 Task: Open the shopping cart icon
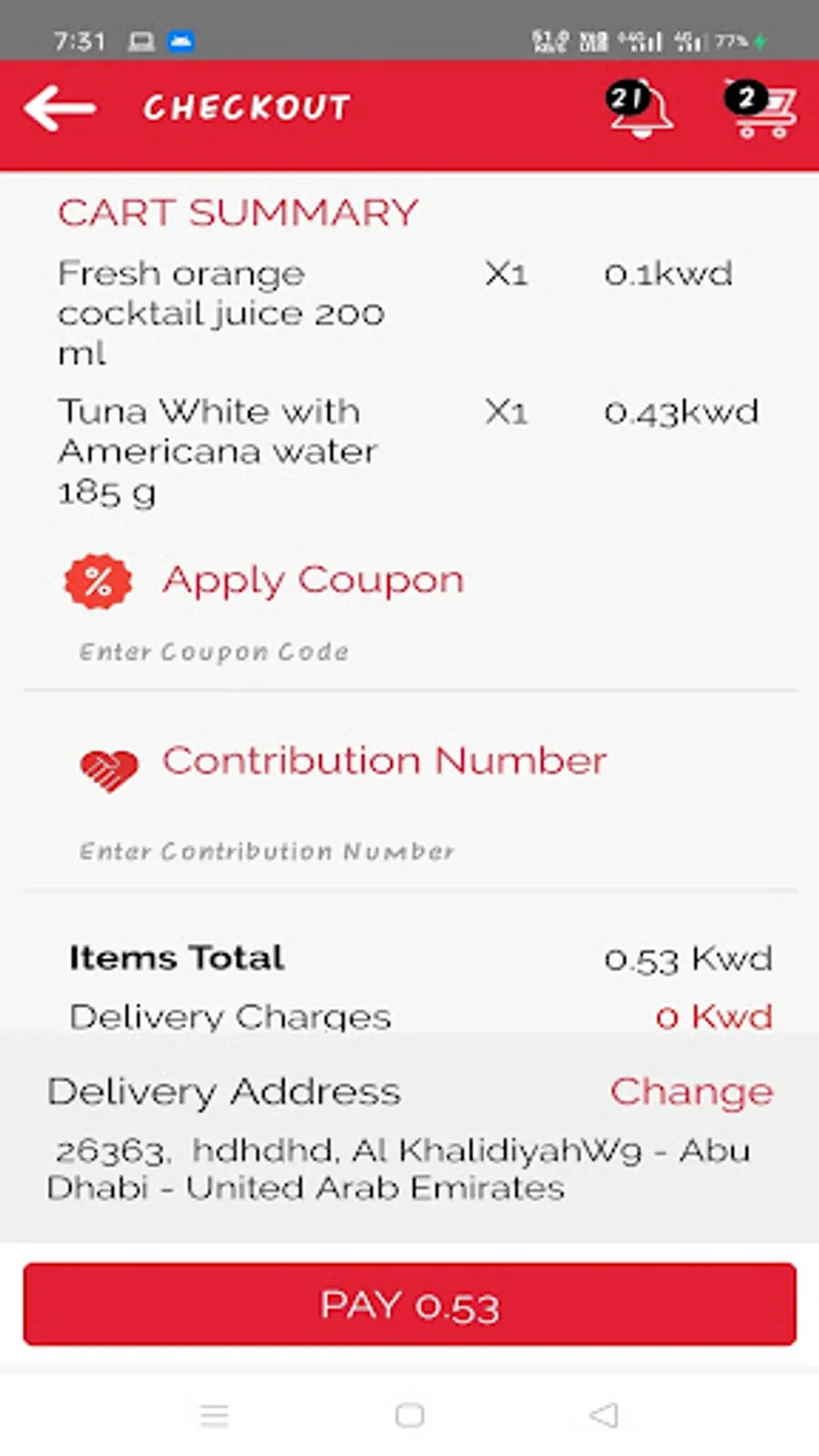point(763,110)
